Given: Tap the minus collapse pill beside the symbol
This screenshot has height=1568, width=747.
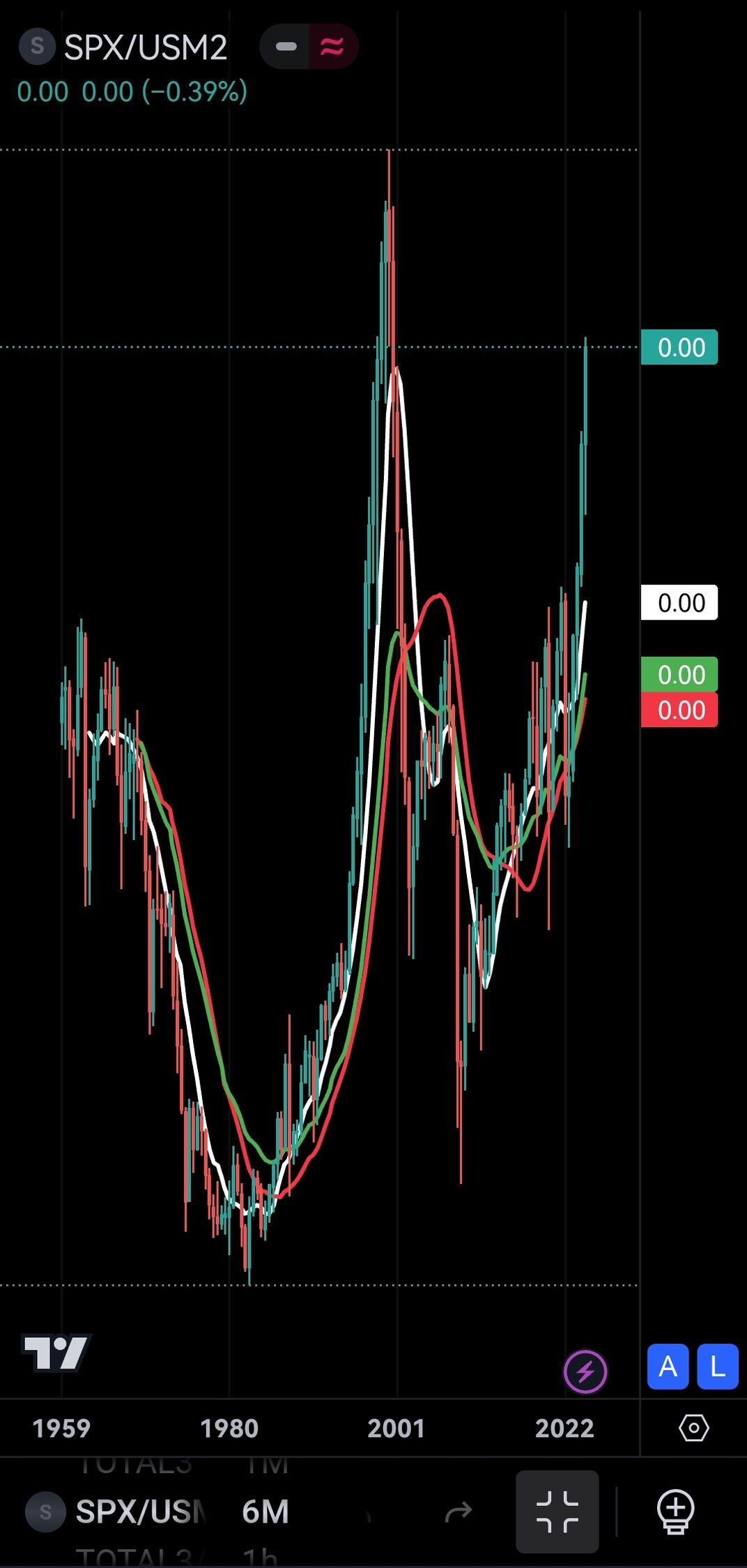Looking at the screenshot, I should [286, 47].
